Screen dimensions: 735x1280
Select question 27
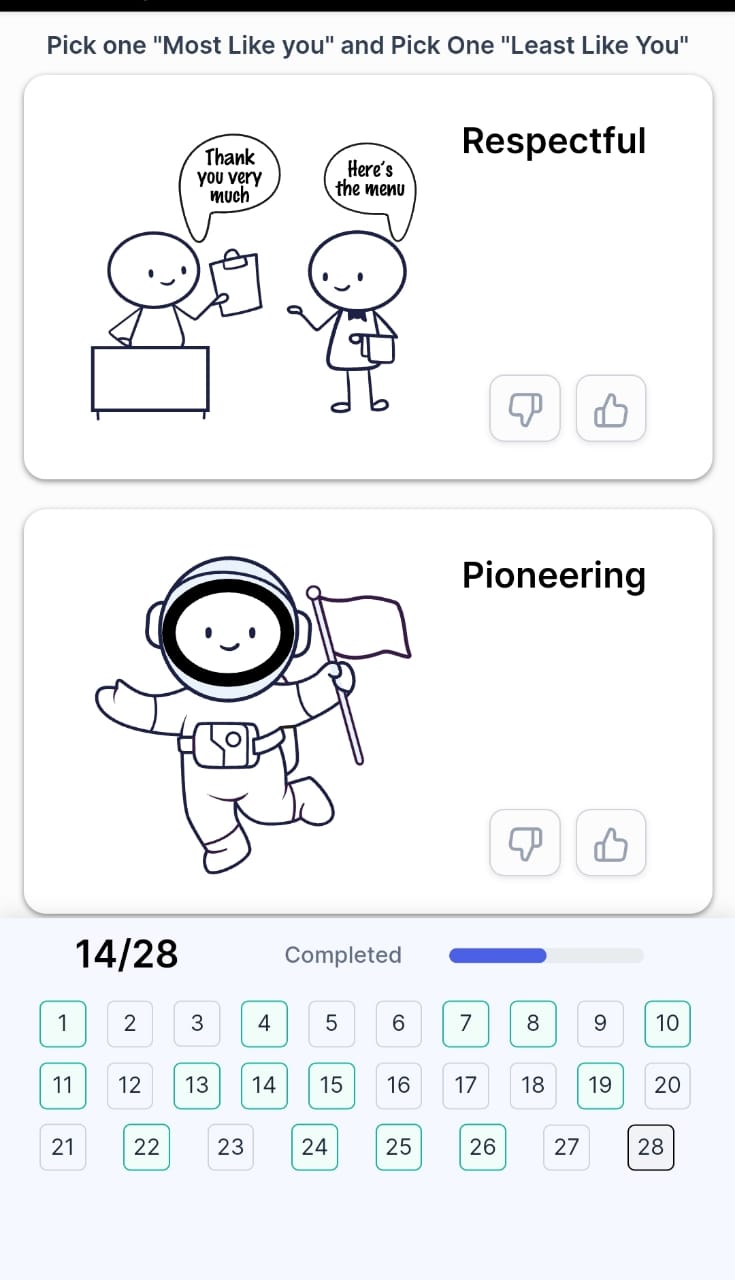[x=567, y=1147]
